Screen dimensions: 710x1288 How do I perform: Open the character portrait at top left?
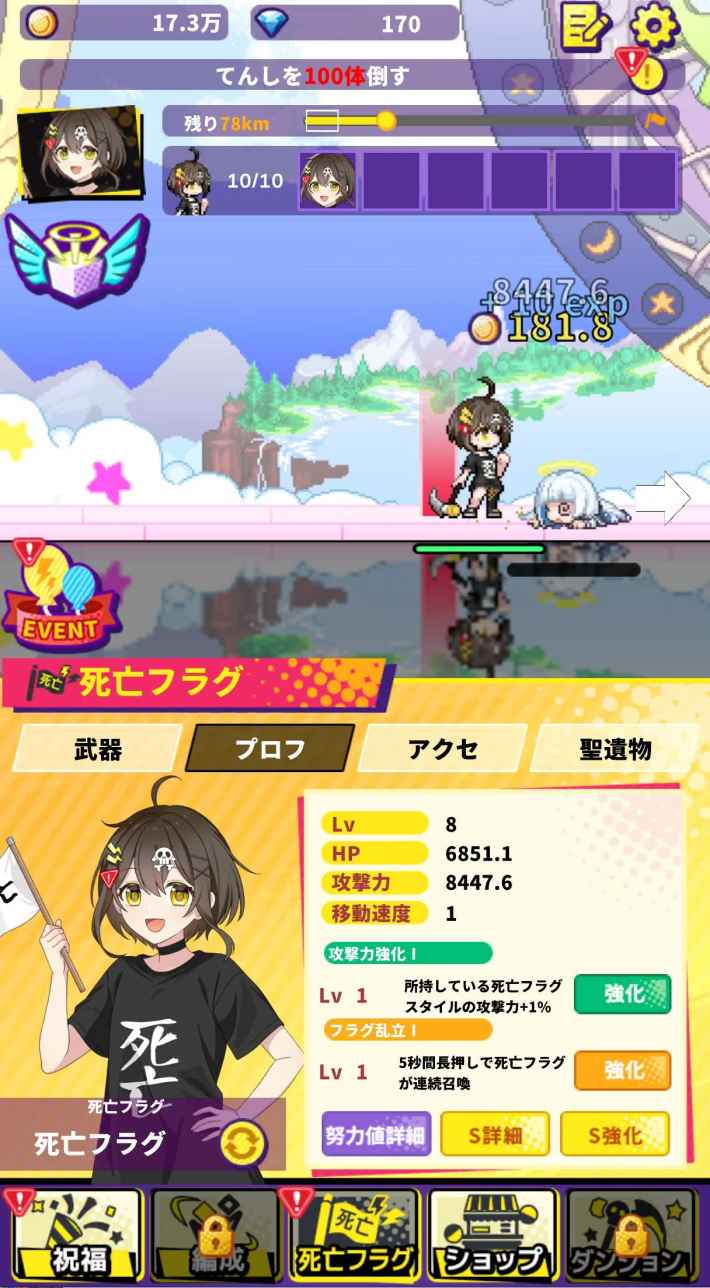pyautogui.click(x=79, y=152)
